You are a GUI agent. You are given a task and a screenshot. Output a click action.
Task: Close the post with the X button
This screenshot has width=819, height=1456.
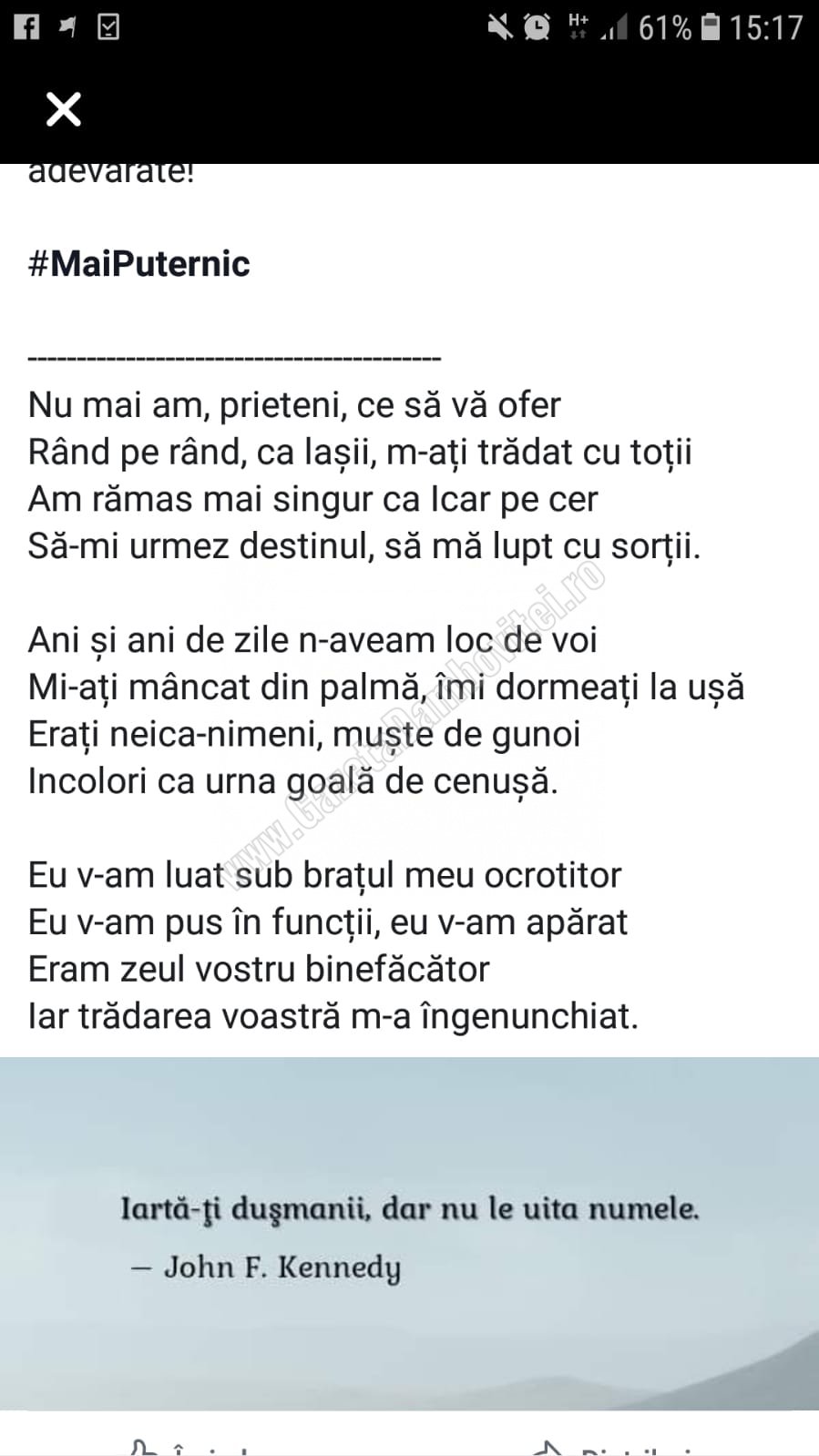(x=64, y=109)
